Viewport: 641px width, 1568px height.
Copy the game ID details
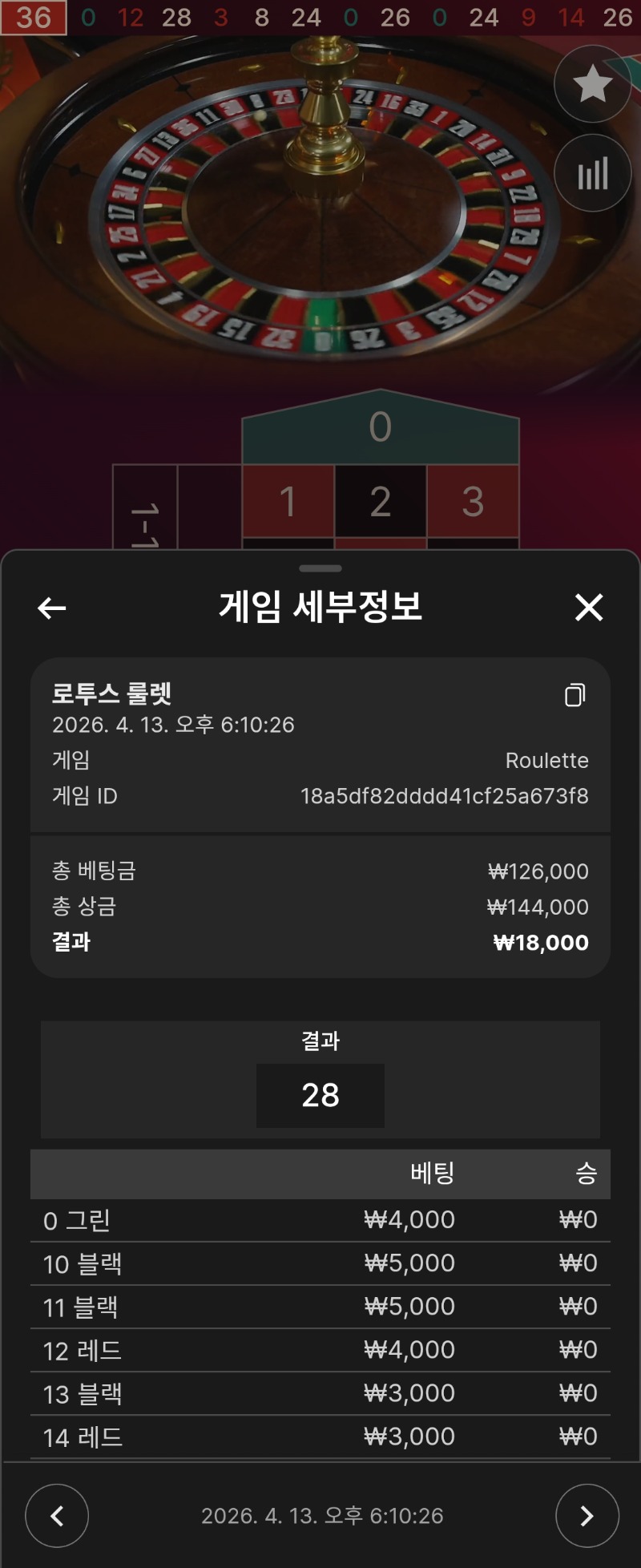pos(574,695)
